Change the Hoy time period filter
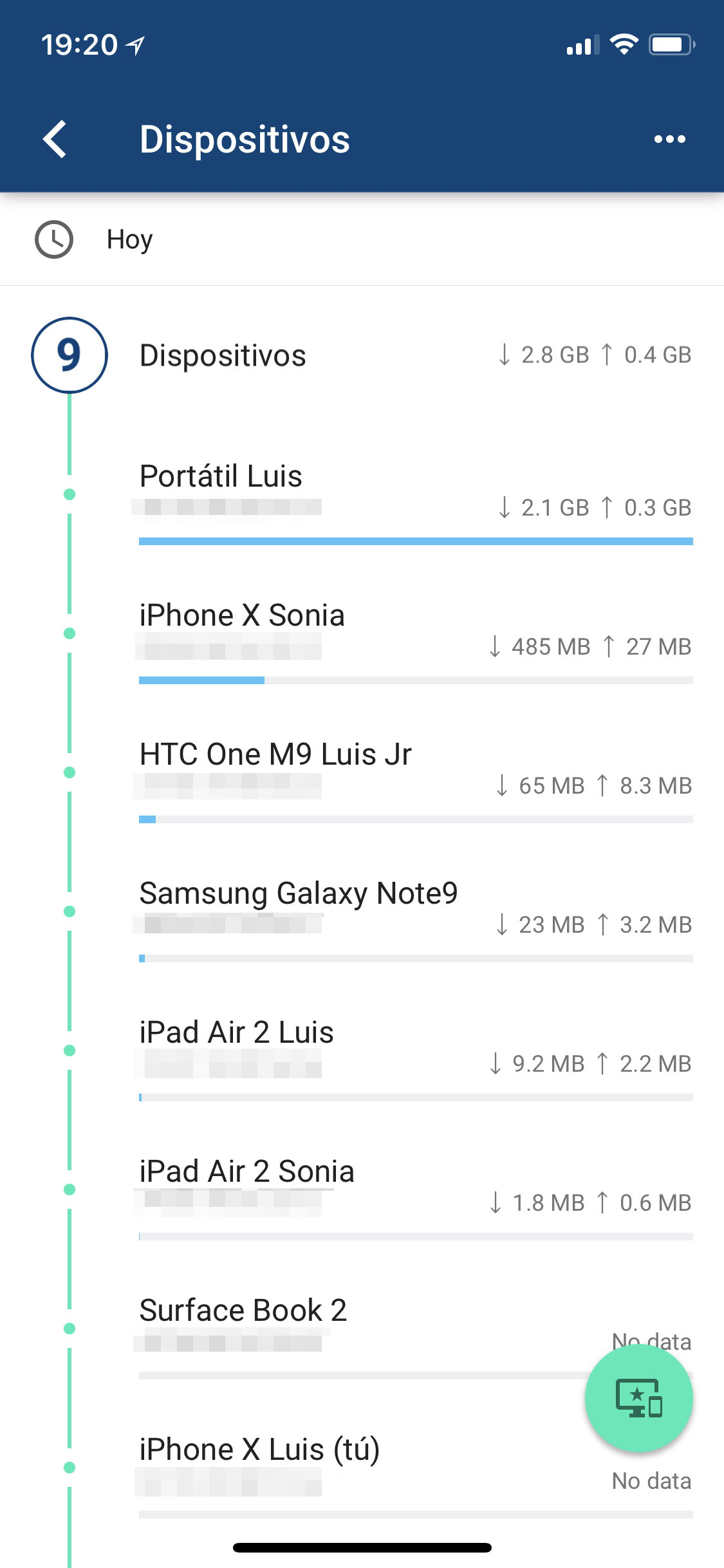Image resolution: width=724 pixels, height=1568 pixels. pos(362,239)
